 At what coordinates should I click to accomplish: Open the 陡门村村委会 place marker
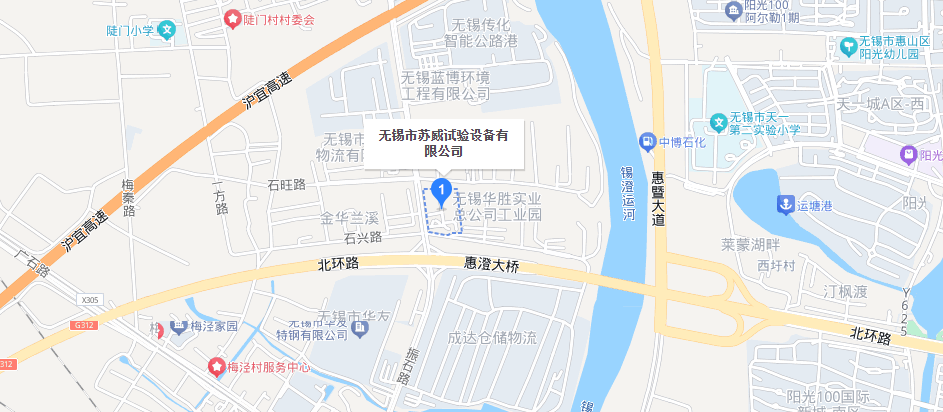click(232, 19)
